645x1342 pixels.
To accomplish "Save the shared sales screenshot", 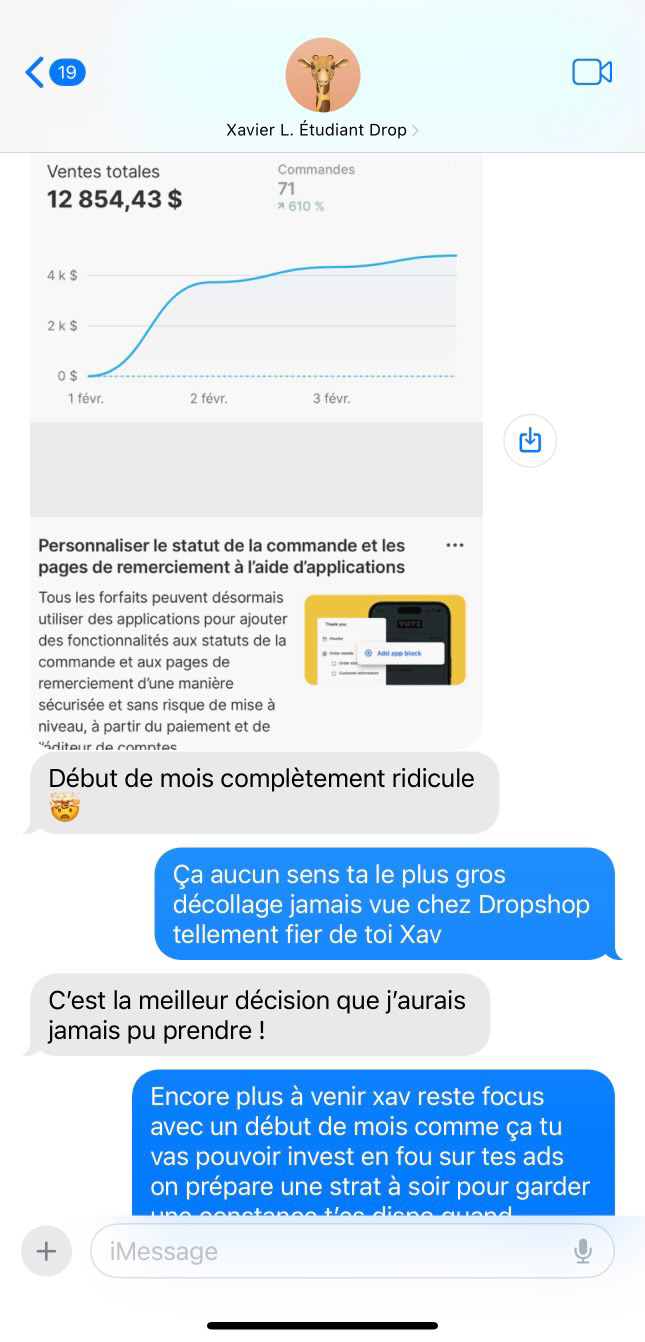I will (530, 440).
